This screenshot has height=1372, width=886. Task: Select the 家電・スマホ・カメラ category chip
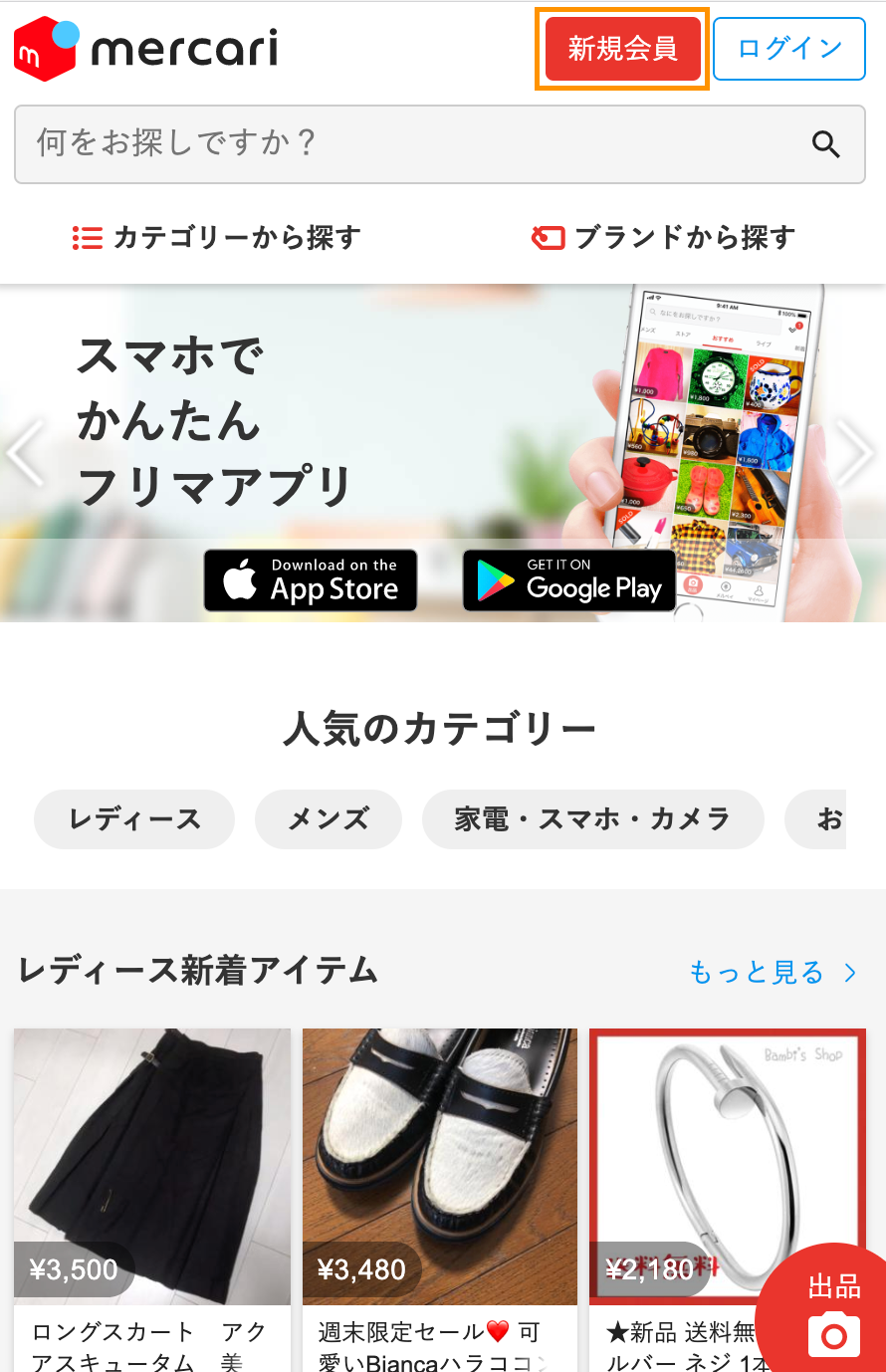pyautogui.click(x=593, y=819)
